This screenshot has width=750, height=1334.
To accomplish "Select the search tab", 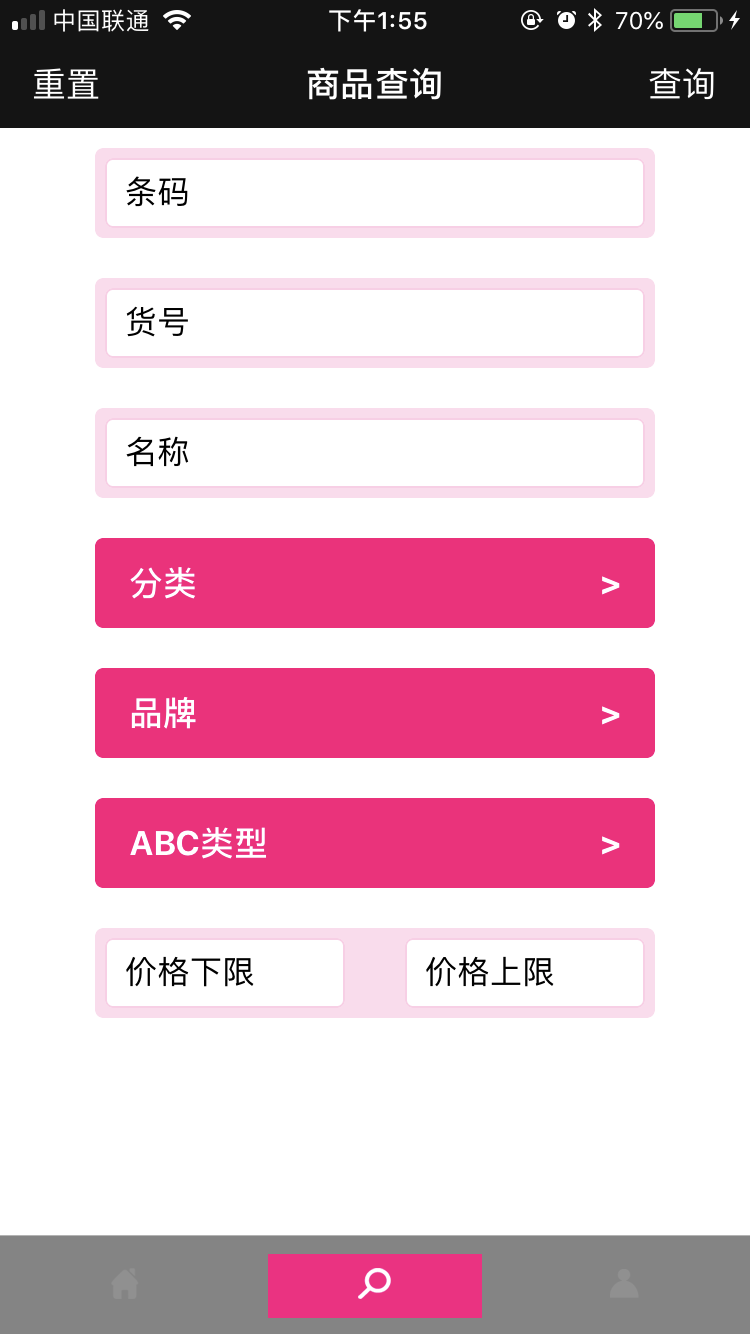I will tap(375, 1285).
